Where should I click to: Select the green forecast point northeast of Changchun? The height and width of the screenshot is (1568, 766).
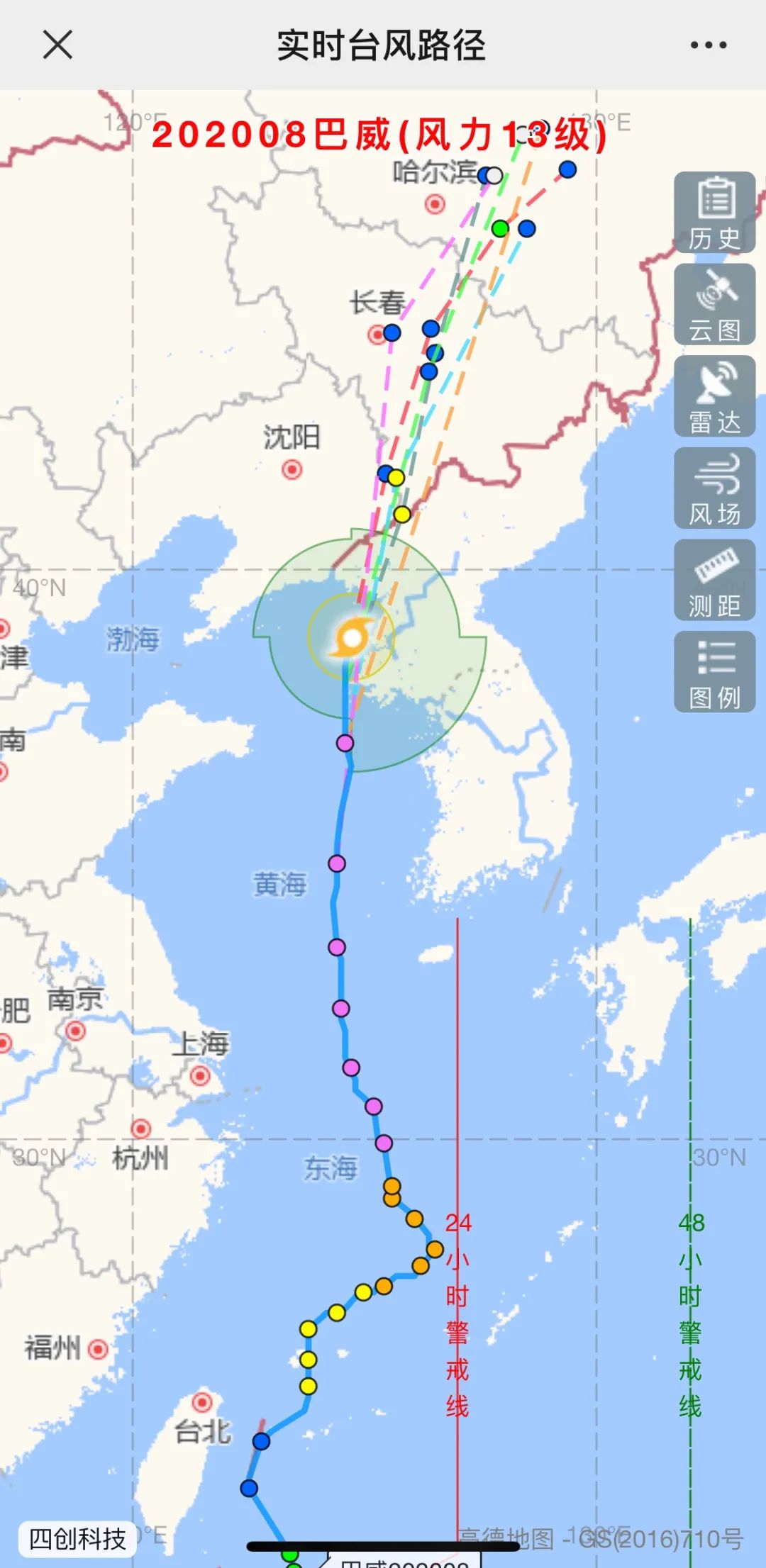pos(501,228)
